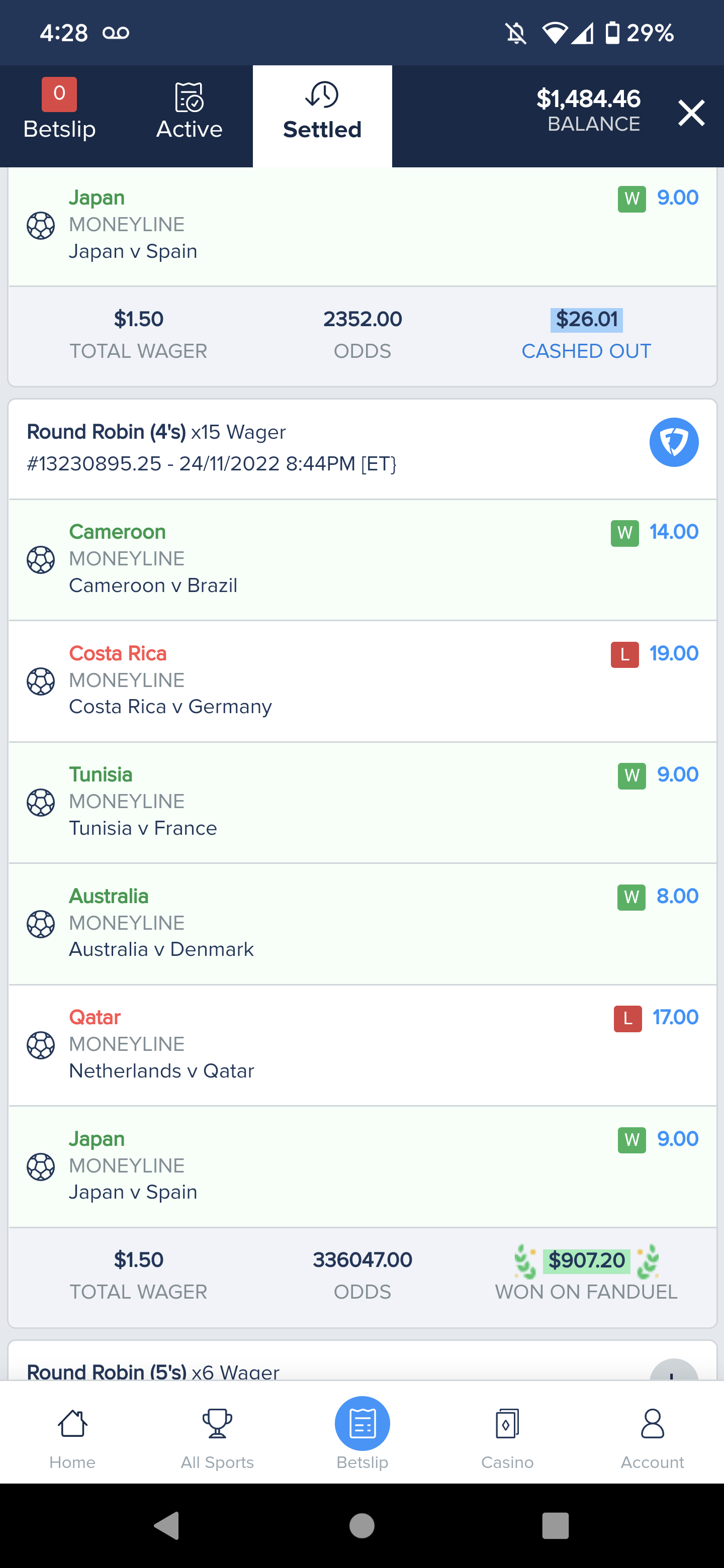Tap the system home button
This screenshot has height=1568, width=724.
(x=361, y=1525)
